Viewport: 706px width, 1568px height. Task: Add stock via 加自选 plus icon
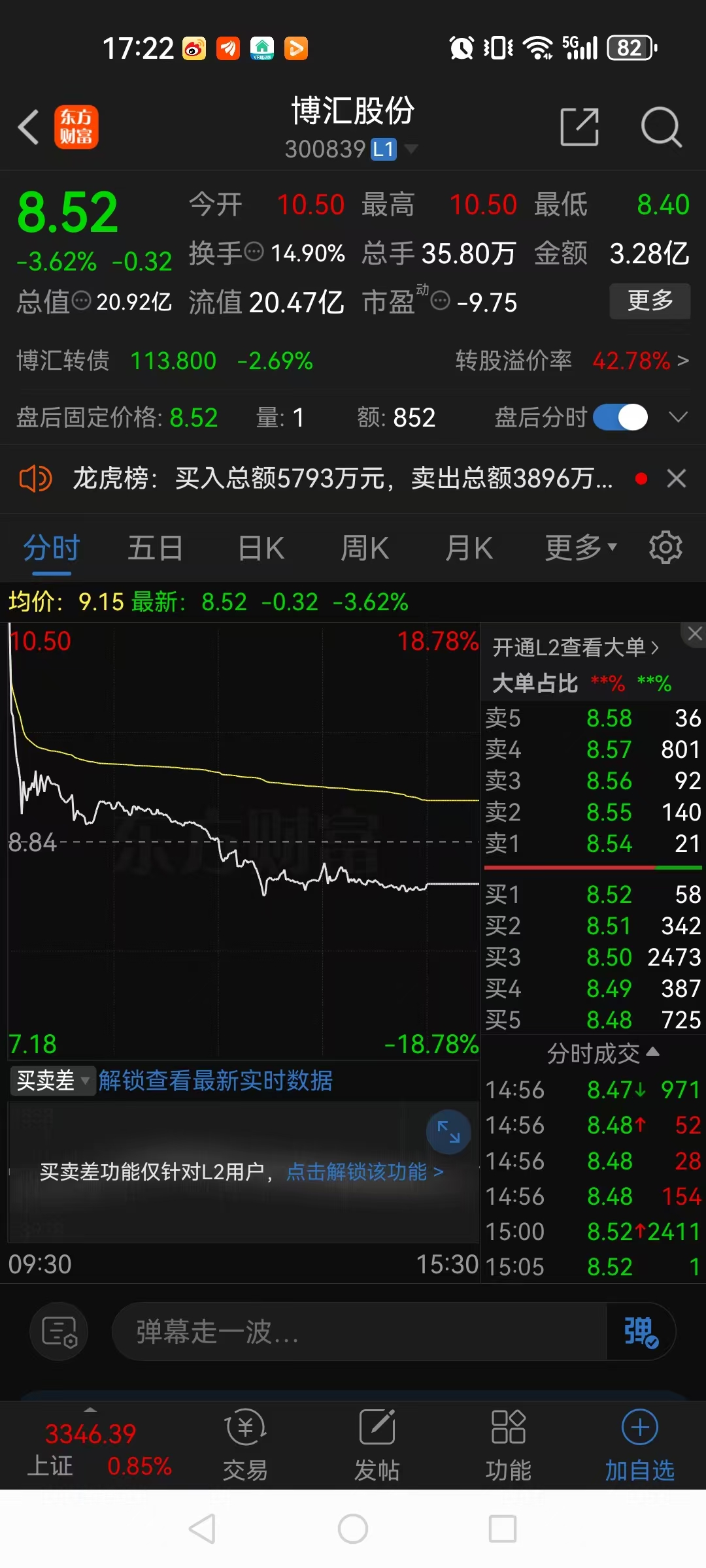click(x=639, y=1444)
